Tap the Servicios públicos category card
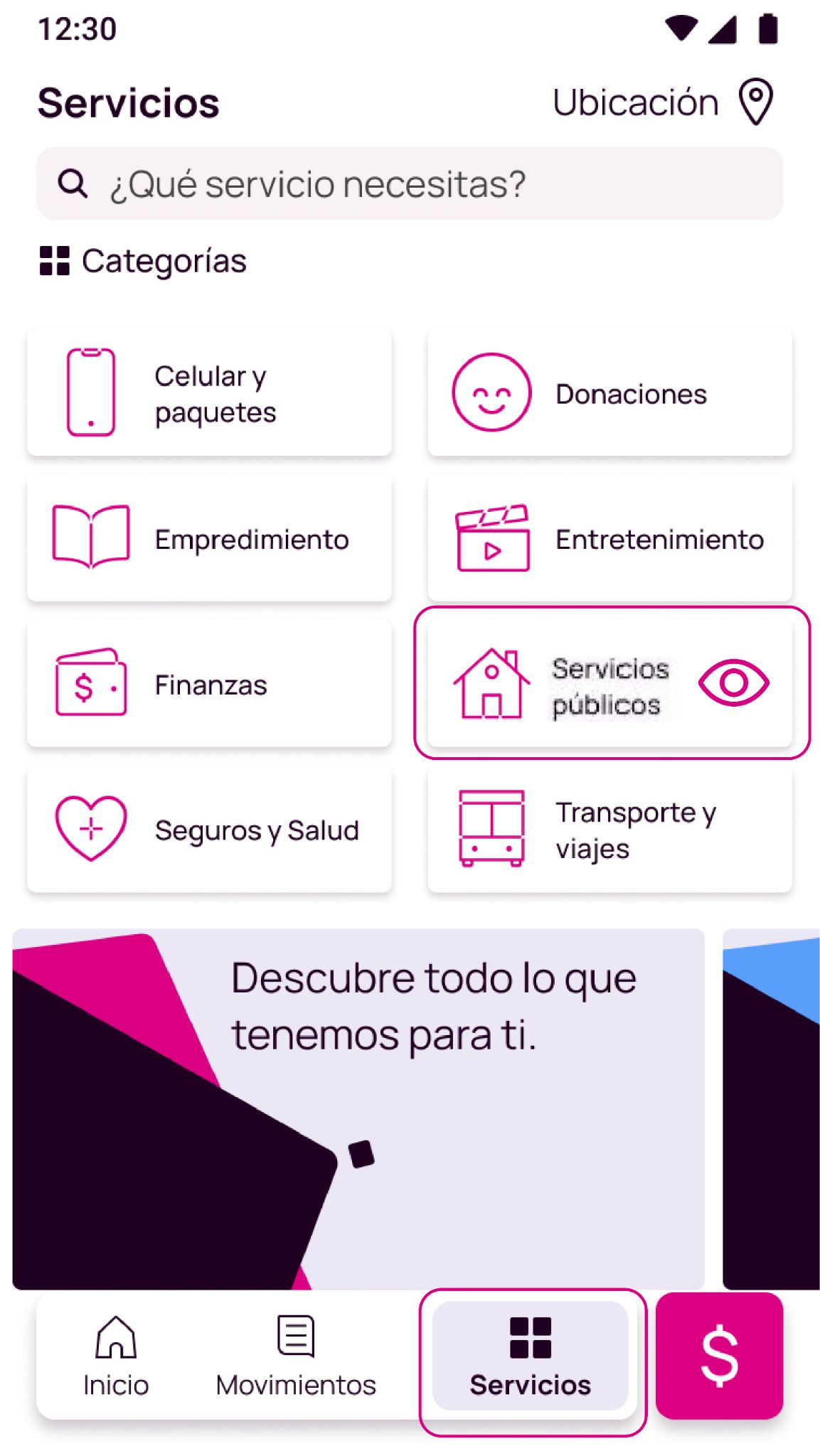 [x=613, y=684]
